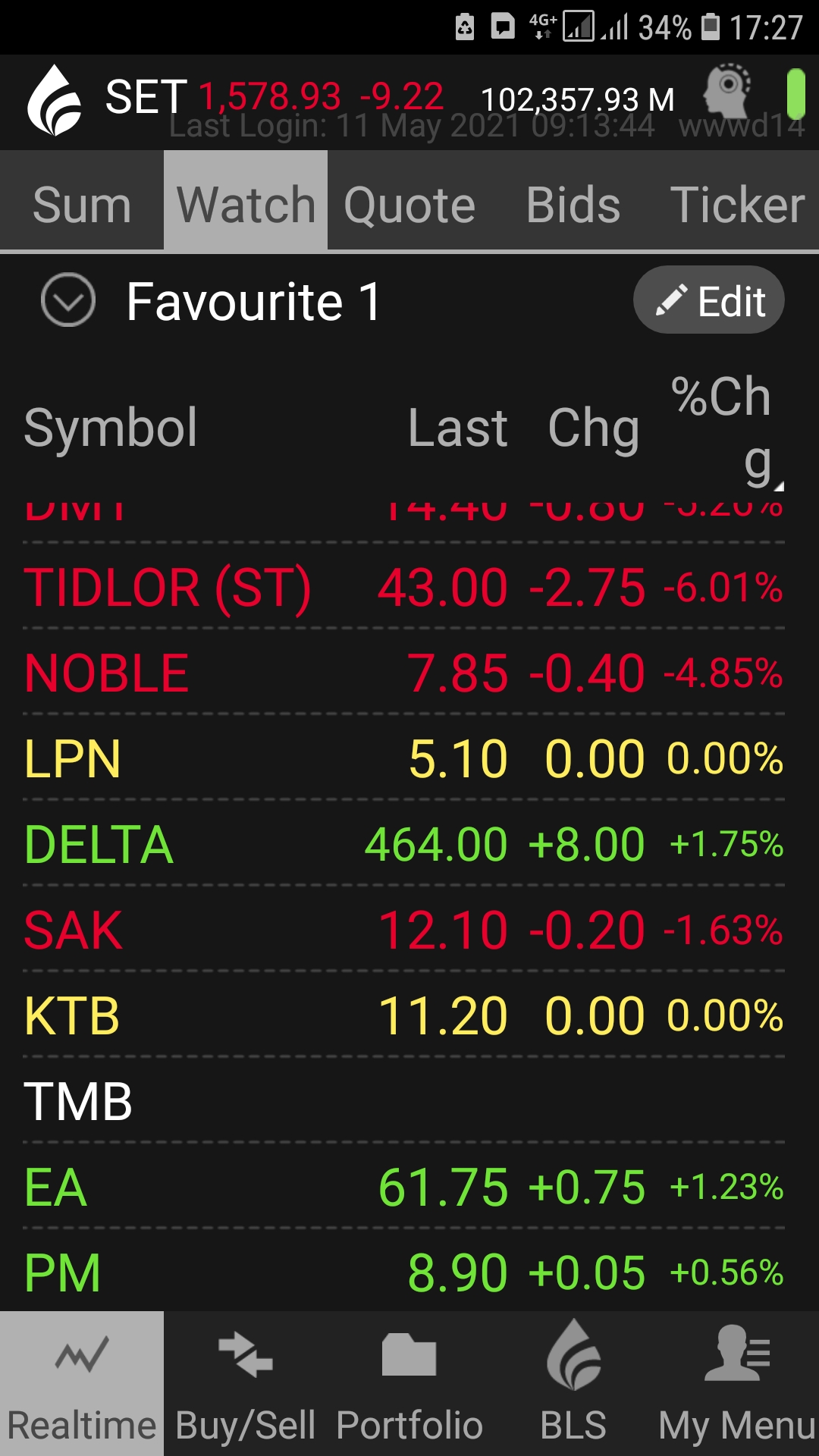Tap the head-with-gear icon in header
This screenshot has width=819, height=1456.
point(726,91)
